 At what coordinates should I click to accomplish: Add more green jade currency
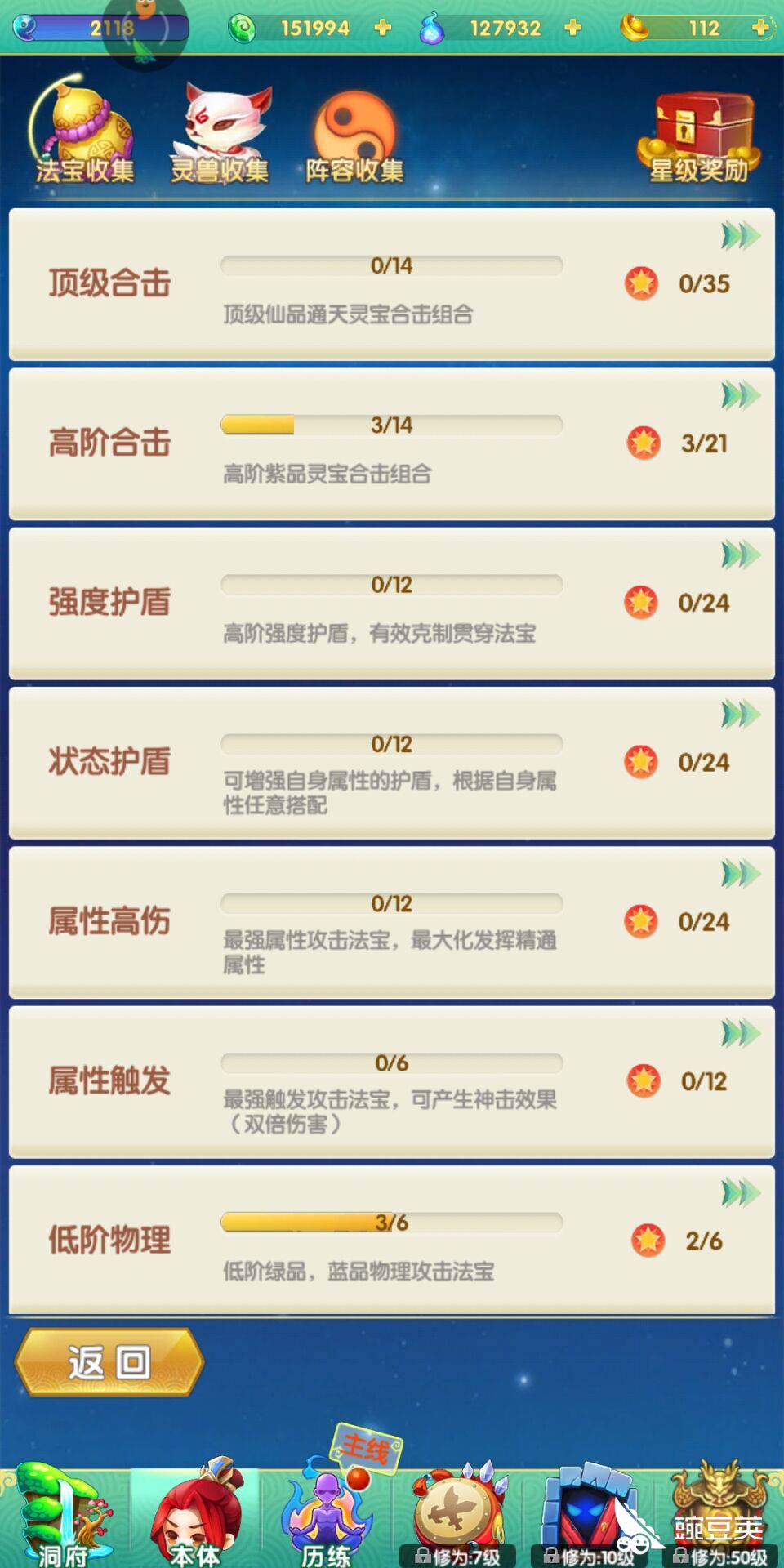[382, 29]
